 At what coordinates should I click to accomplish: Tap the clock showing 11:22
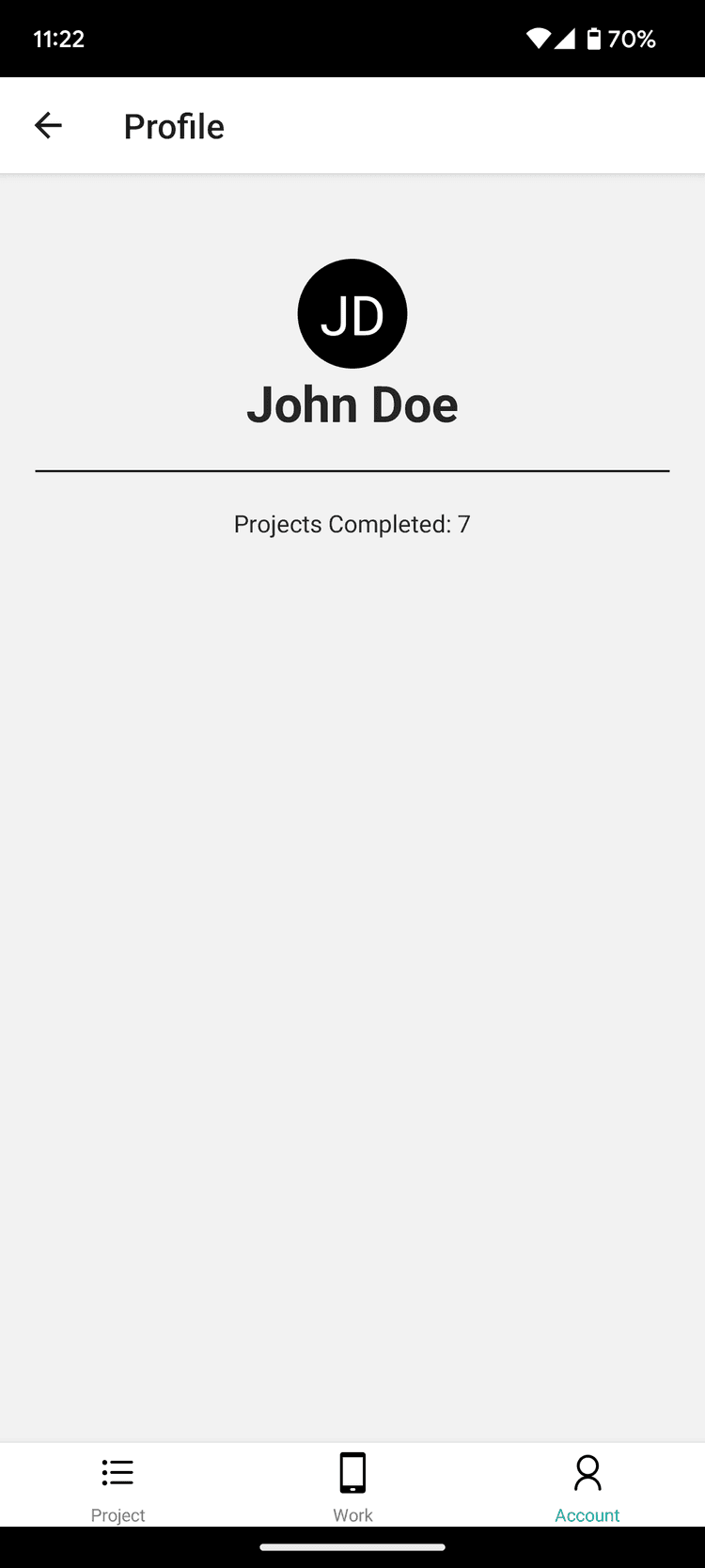pos(58,39)
